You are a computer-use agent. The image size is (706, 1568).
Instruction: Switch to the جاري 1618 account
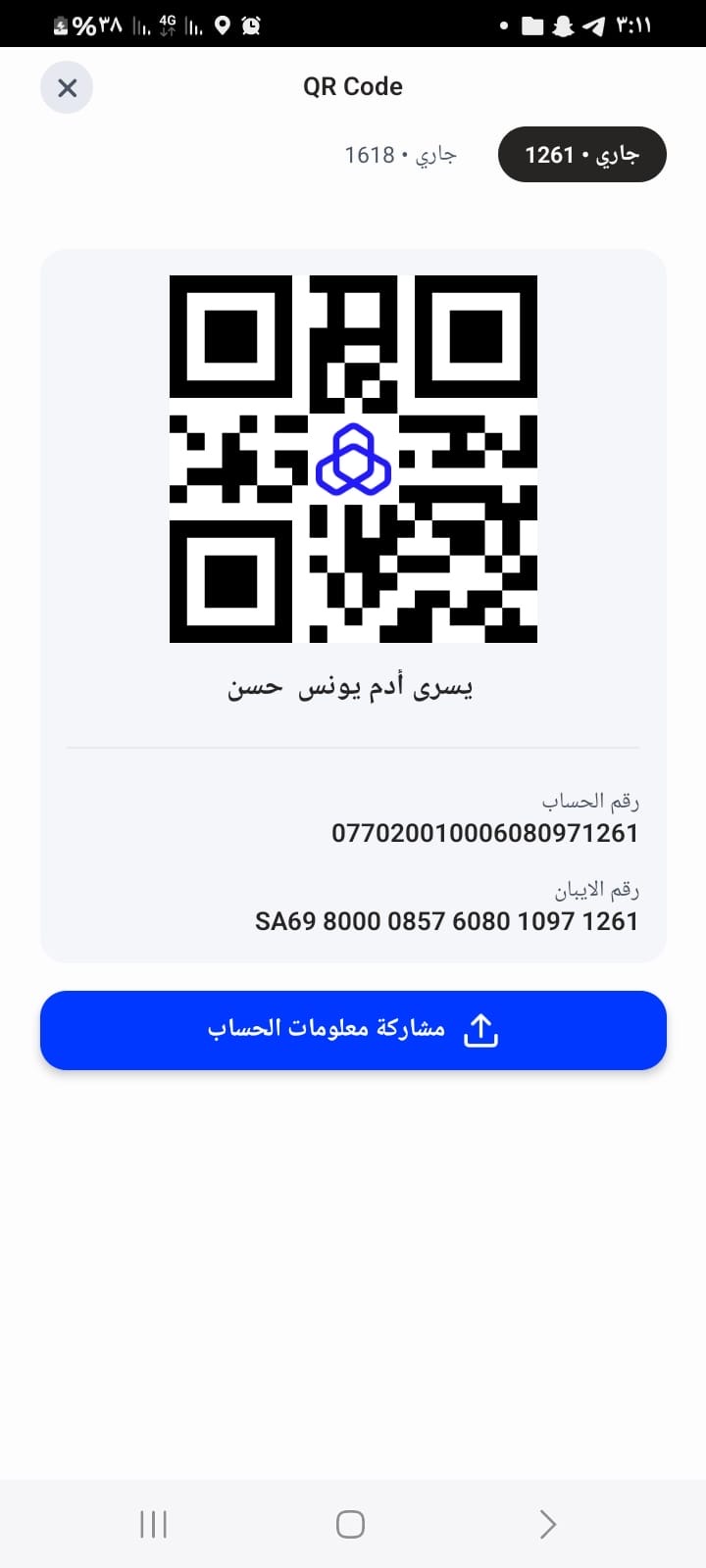(x=400, y=155)
